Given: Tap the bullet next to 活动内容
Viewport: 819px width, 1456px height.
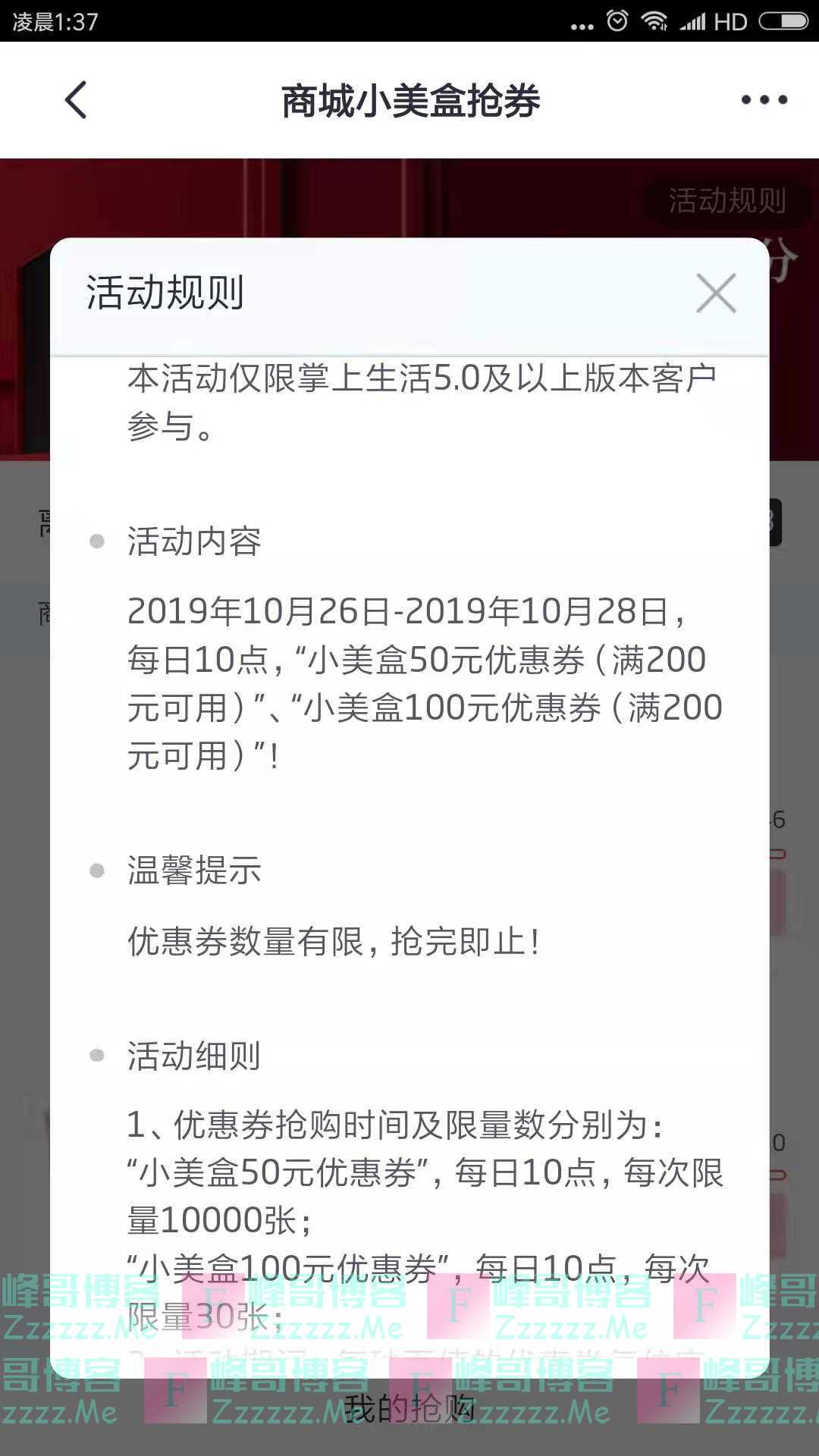Looking at the screenshot, I should click(x=96, y=540).
